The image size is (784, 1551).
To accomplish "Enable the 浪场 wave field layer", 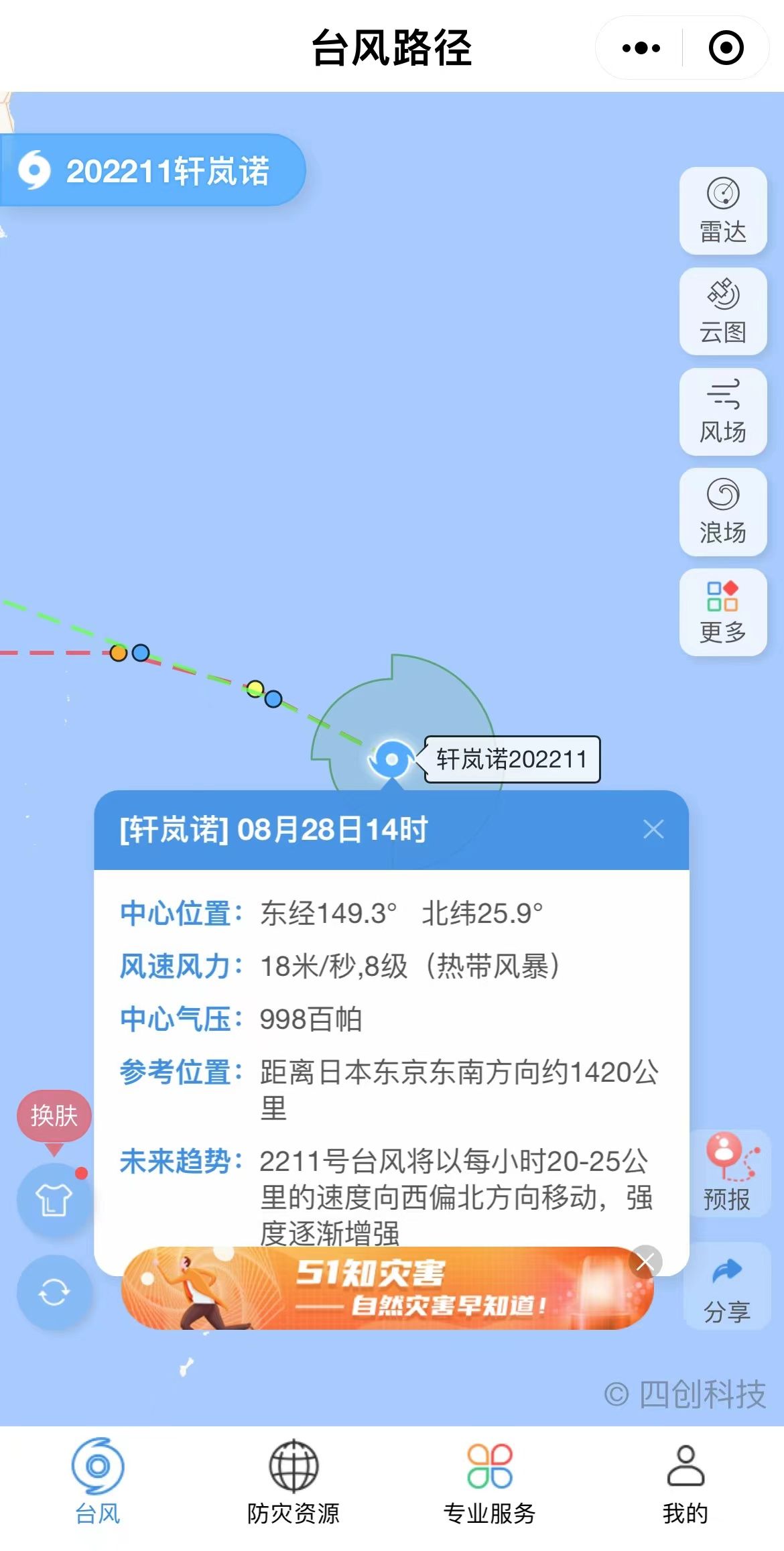I will tap(723, 512).
